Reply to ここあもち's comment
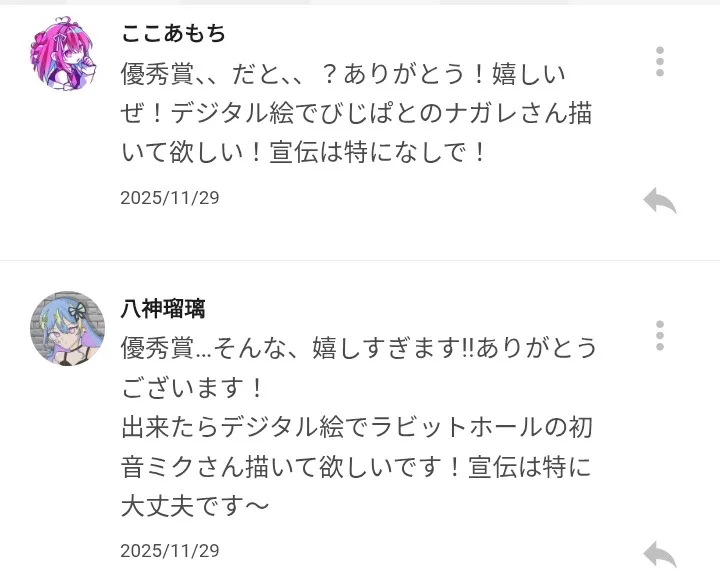The image size is (720, 579). [660, 201]
